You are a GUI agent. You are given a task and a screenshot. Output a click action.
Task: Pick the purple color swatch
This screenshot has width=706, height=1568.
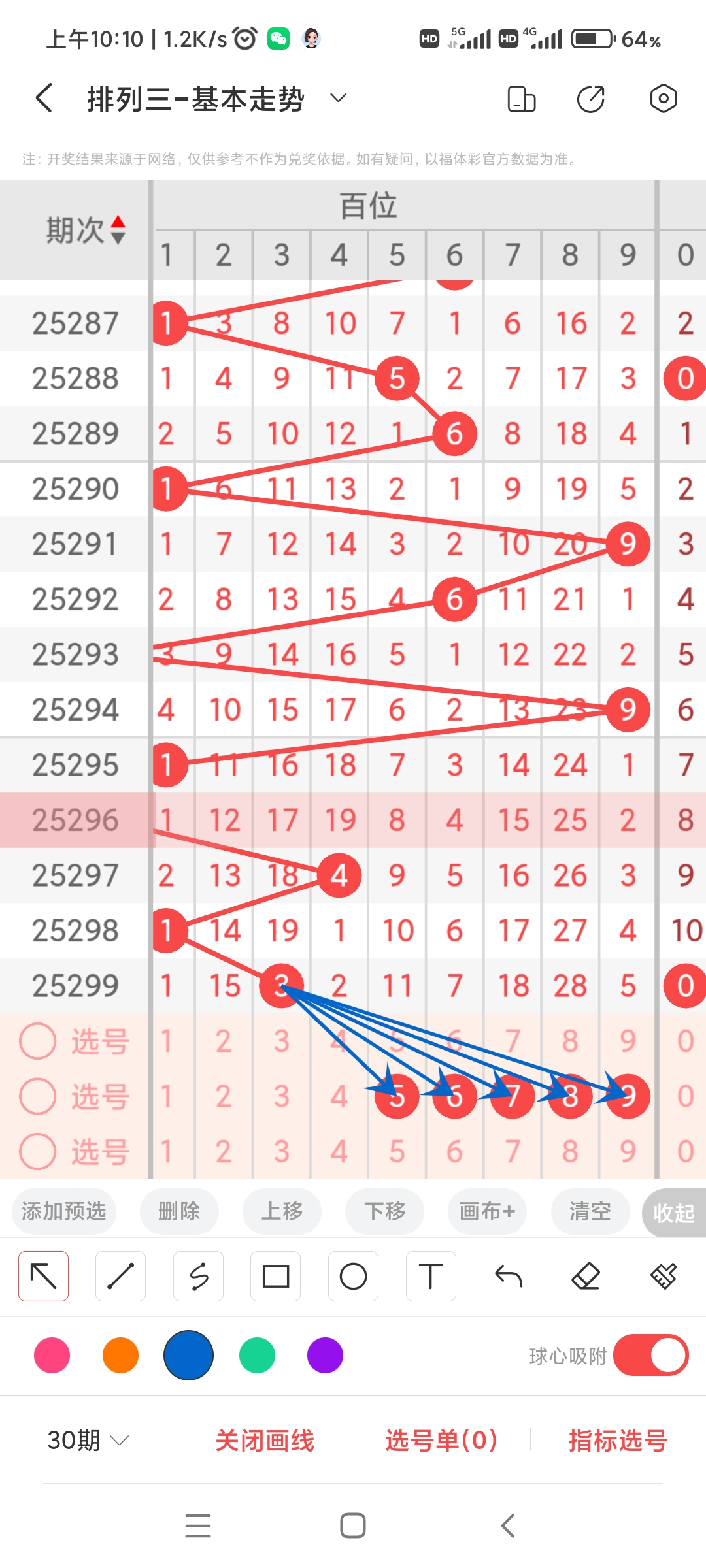[325, 1356]
